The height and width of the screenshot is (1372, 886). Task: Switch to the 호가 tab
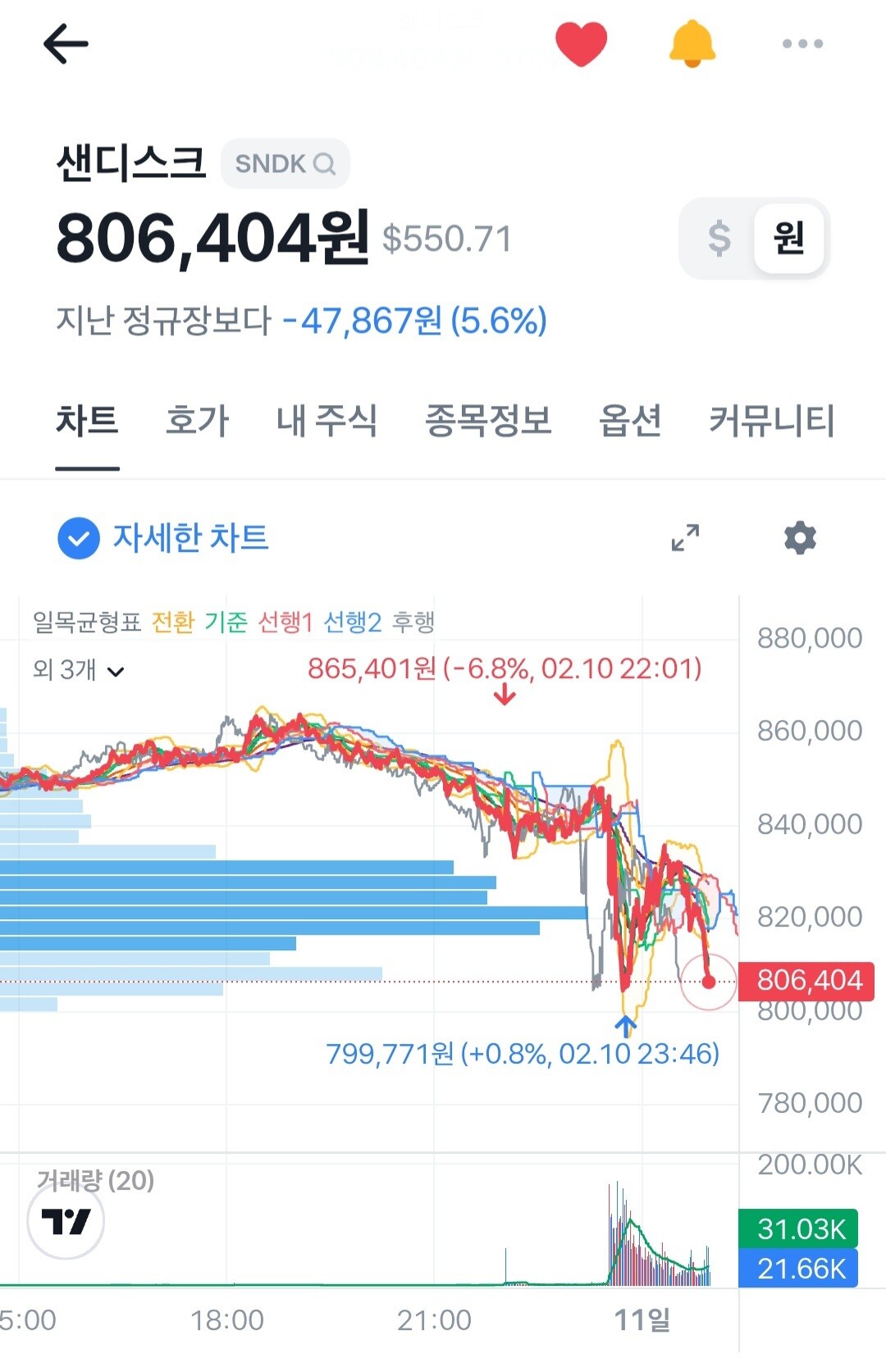click(197, 421)
